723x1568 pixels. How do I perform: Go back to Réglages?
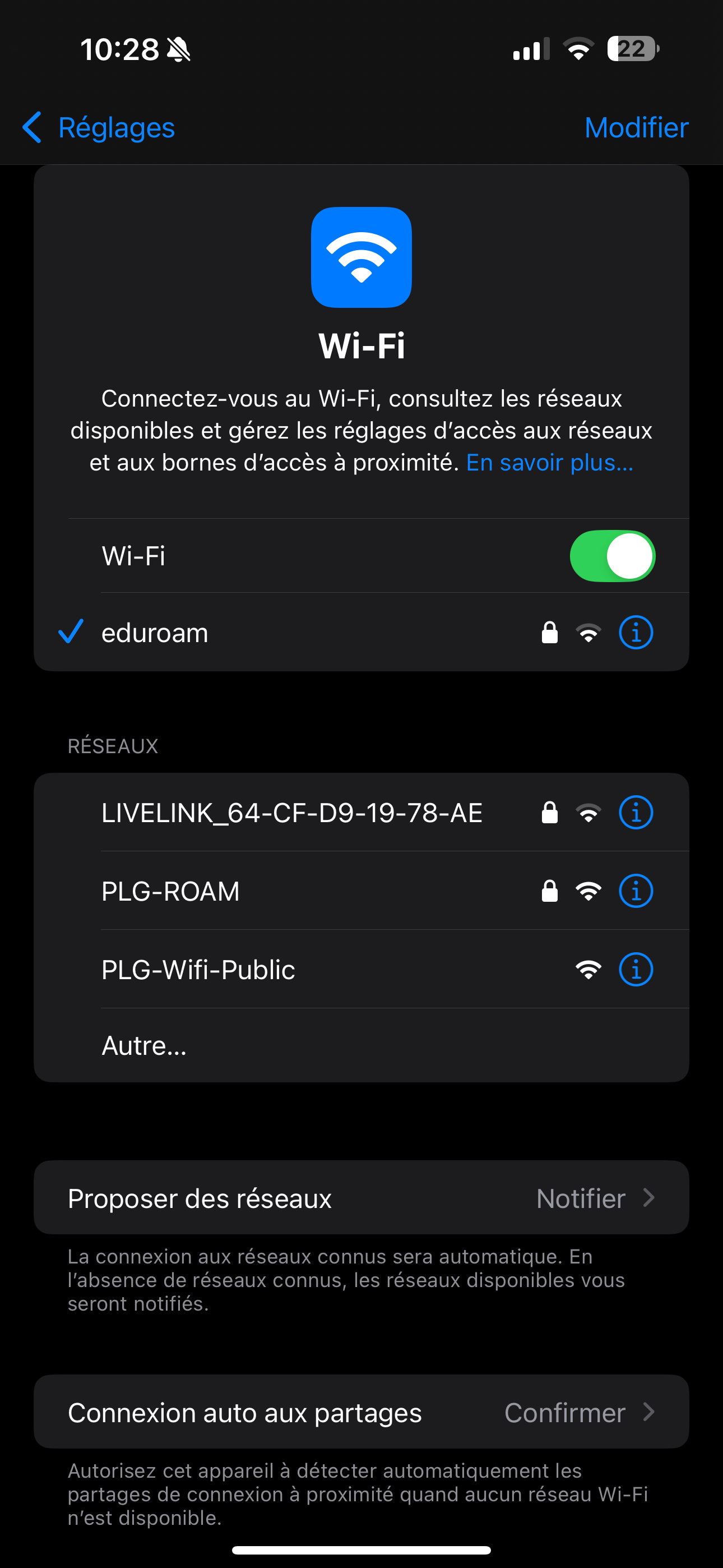click(x=99, y=128)
